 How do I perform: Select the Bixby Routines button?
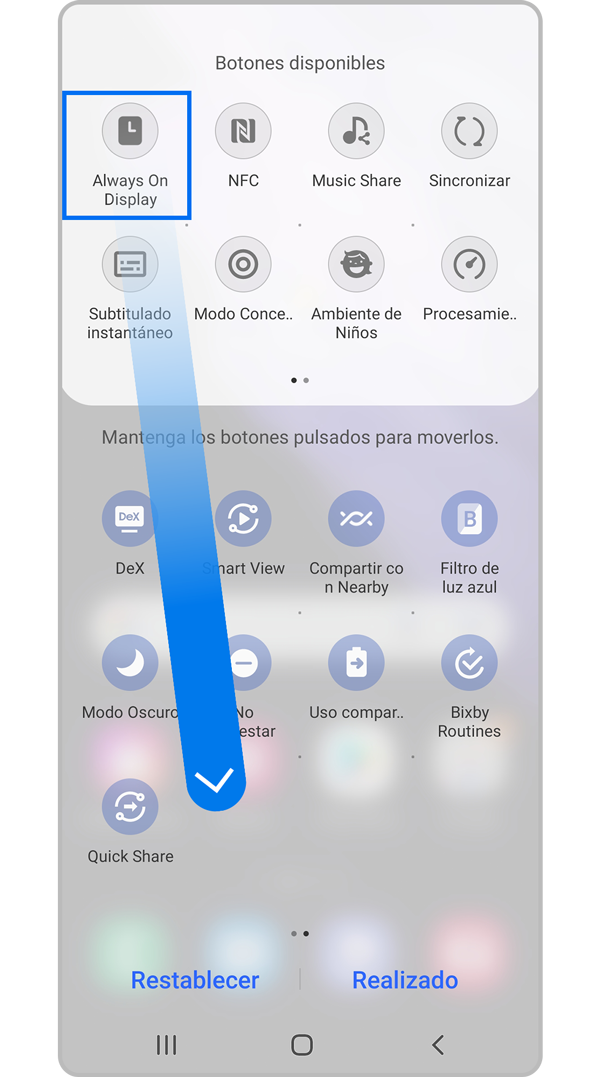469,663
